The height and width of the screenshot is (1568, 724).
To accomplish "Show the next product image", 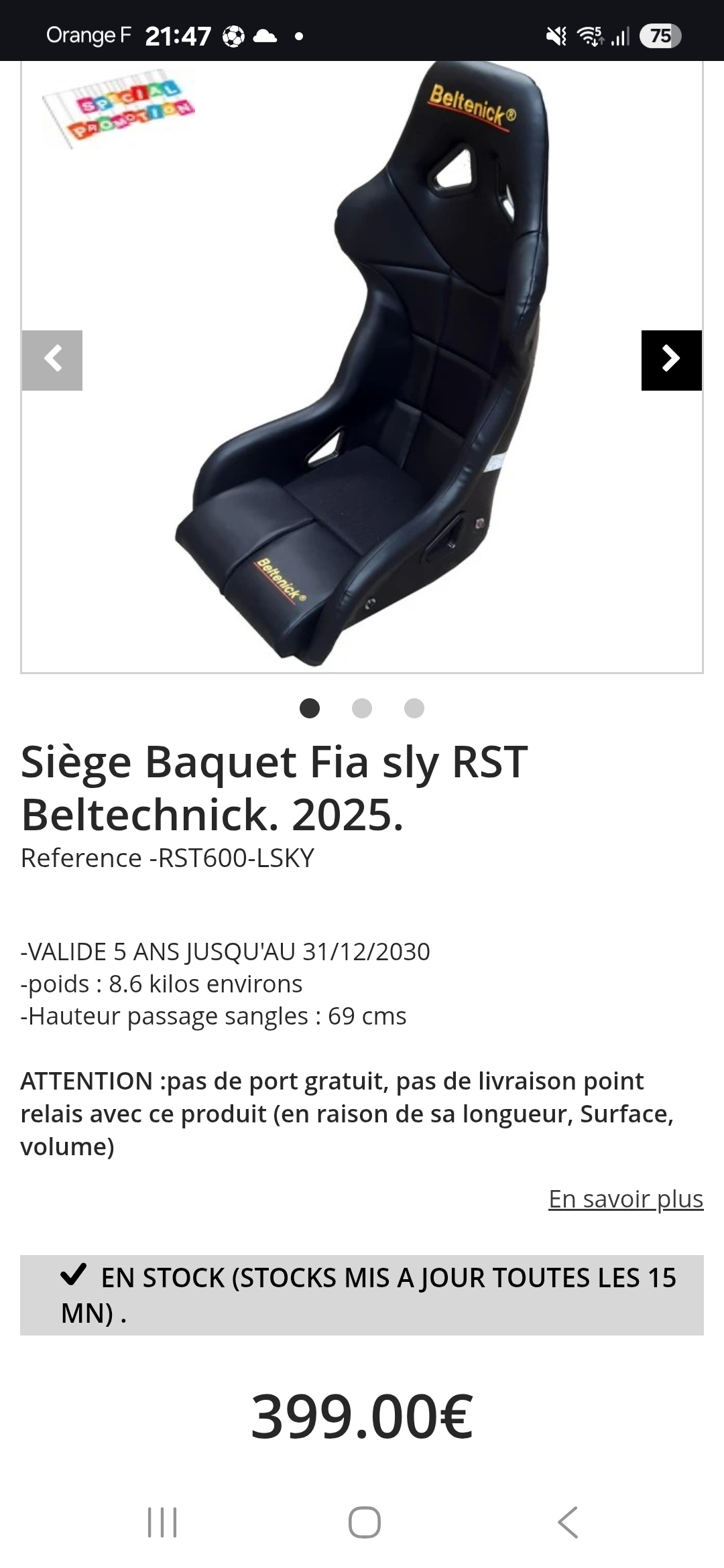I will [x=671, y=360].
